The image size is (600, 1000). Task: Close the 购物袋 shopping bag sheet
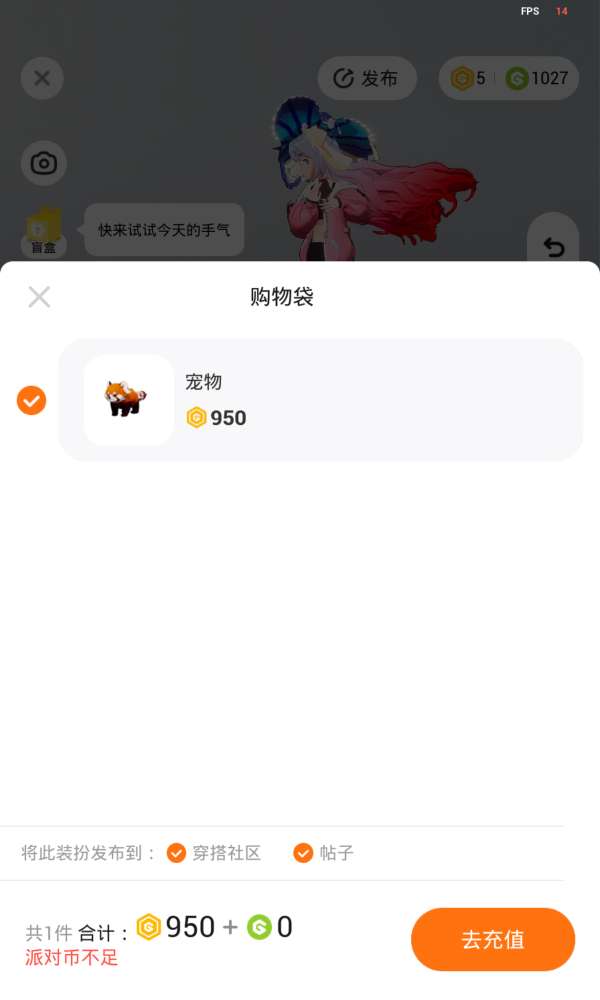pos(39,297)
